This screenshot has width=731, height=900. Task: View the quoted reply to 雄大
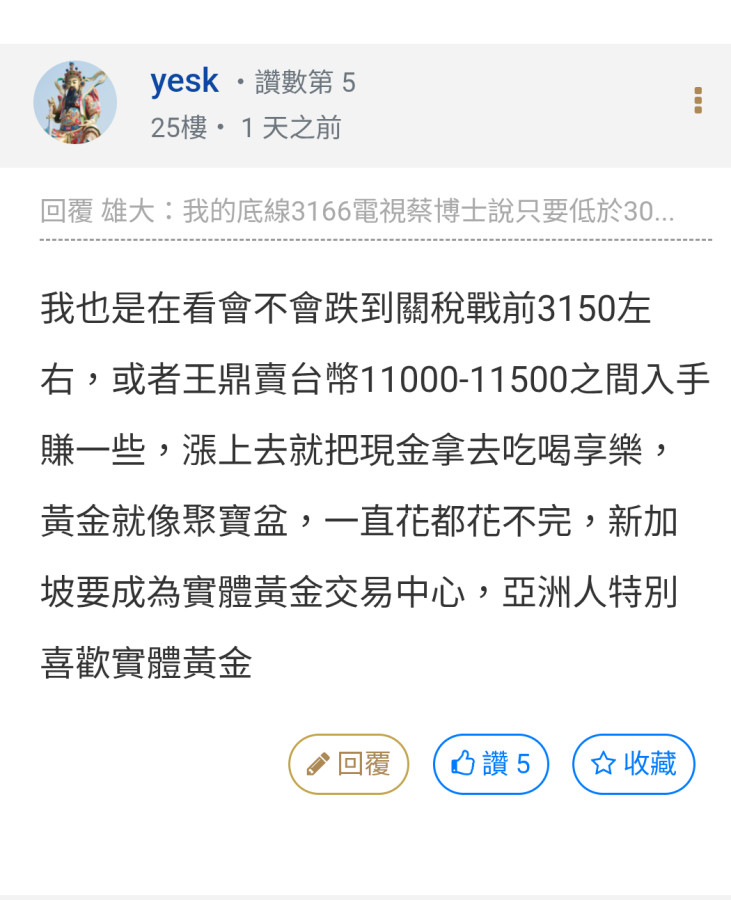tap(357, 212)
